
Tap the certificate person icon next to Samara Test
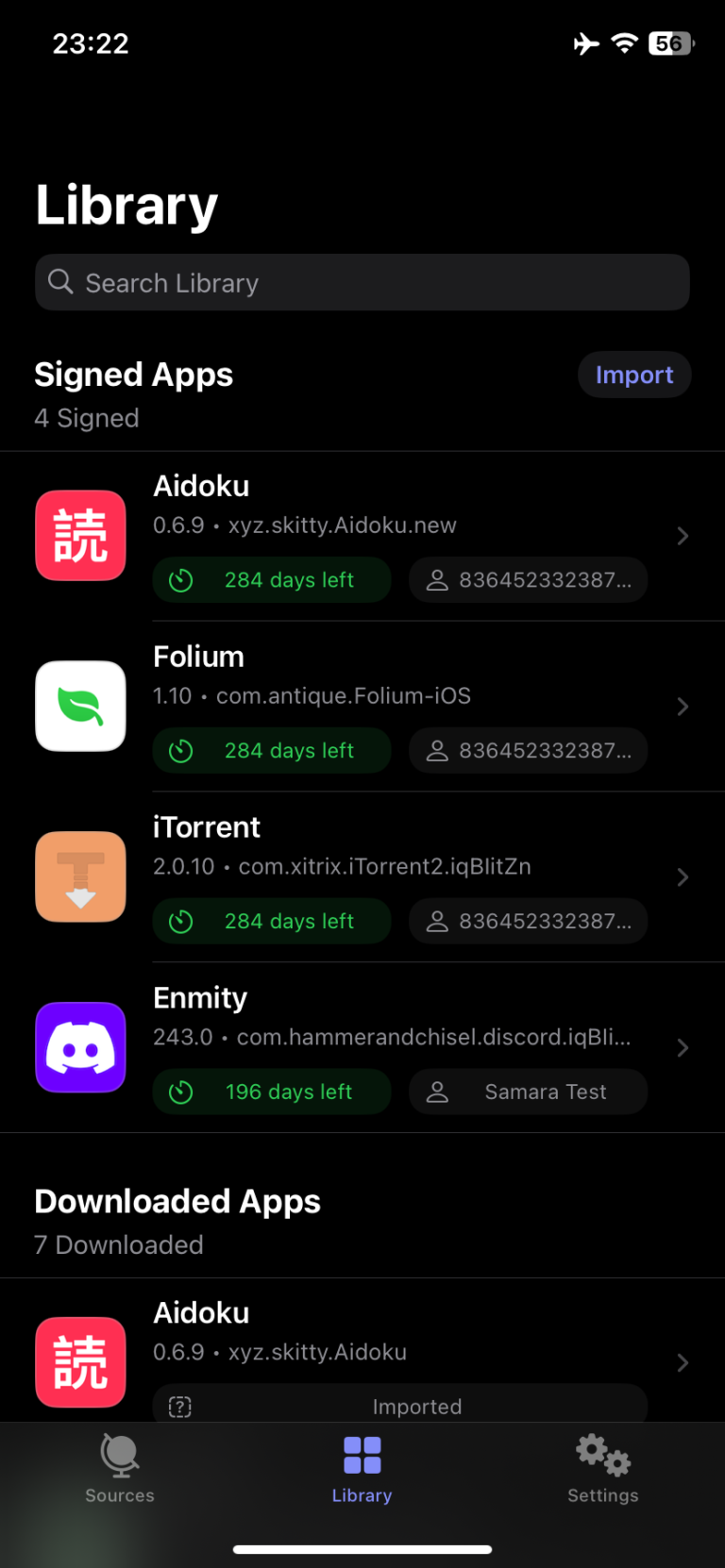(436, 1092)
